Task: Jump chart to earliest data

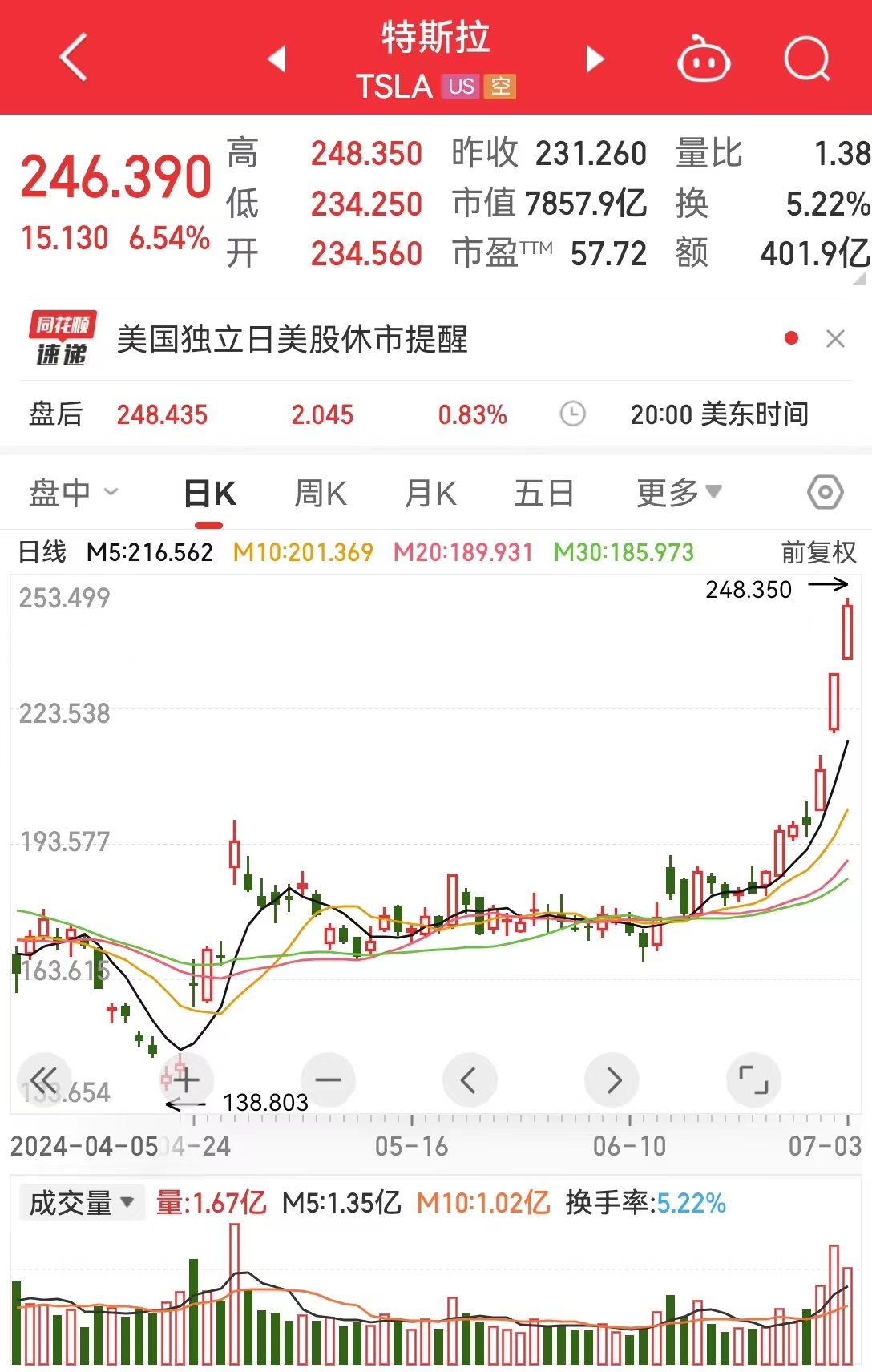Action: click(45, 1079)
